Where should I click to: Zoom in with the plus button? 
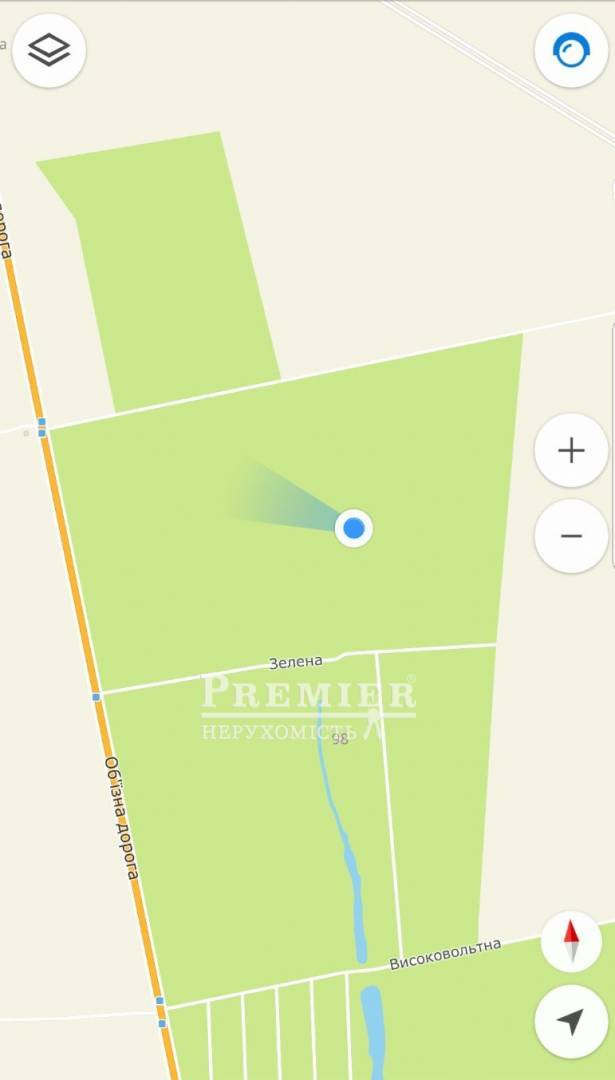[x=571, y=451]
